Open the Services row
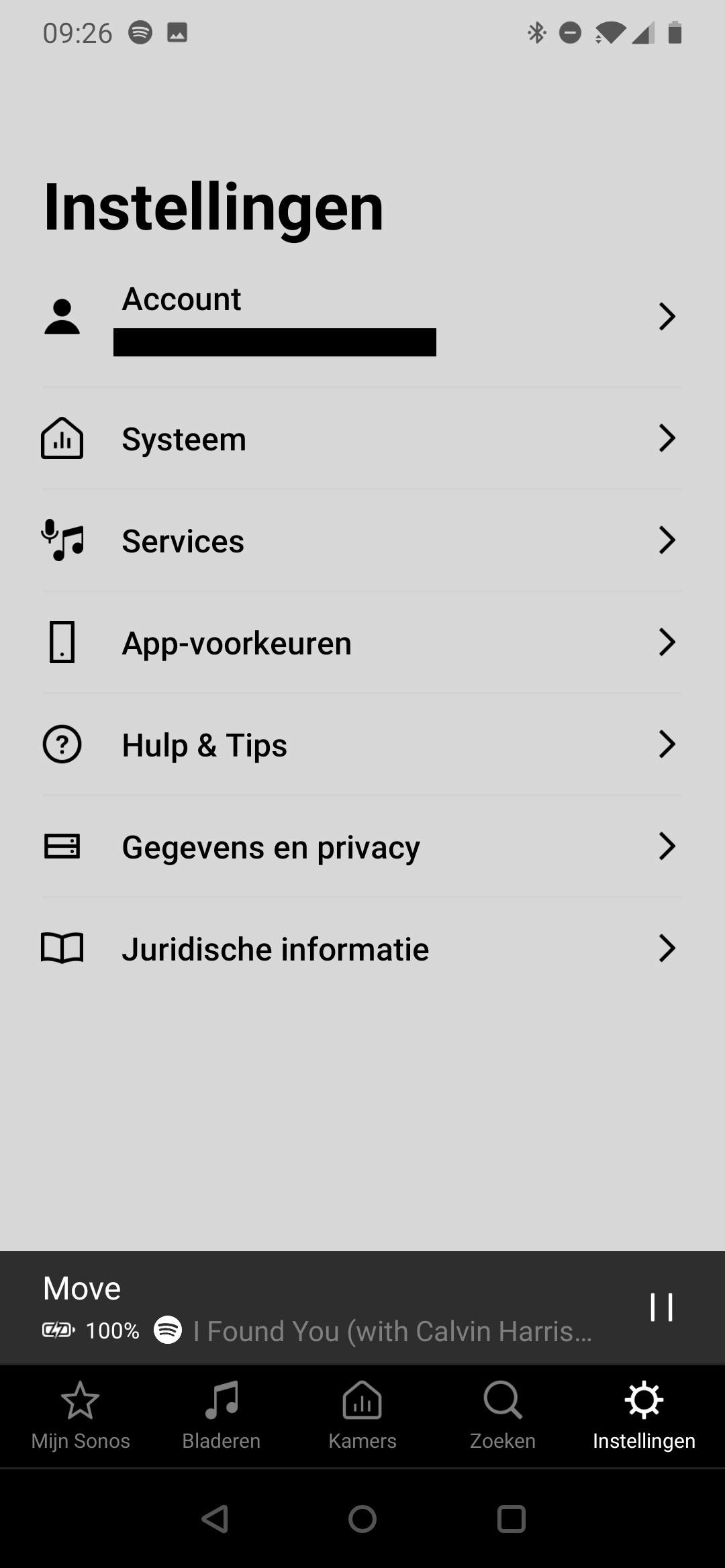725x1568 pixels. 362,541
